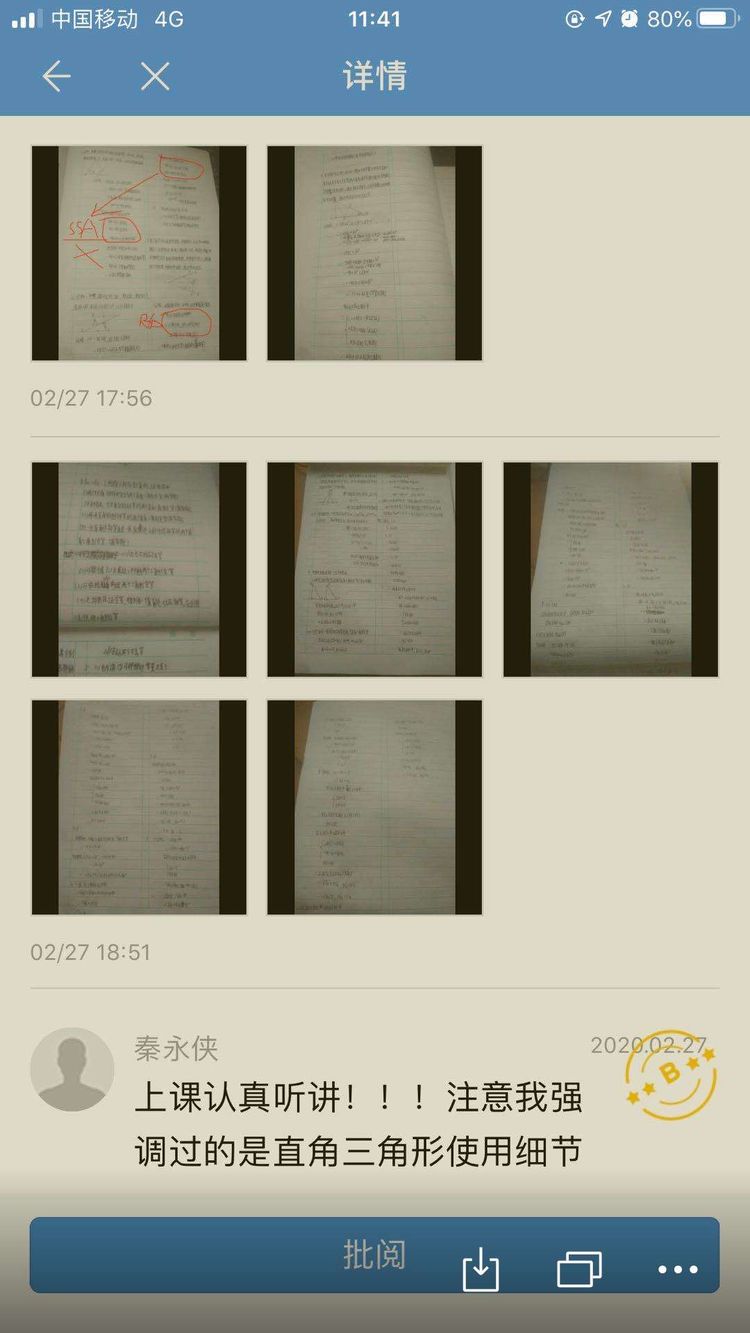Tap the download icon
Screen dimensions: 750x1333
point(480,1269)
